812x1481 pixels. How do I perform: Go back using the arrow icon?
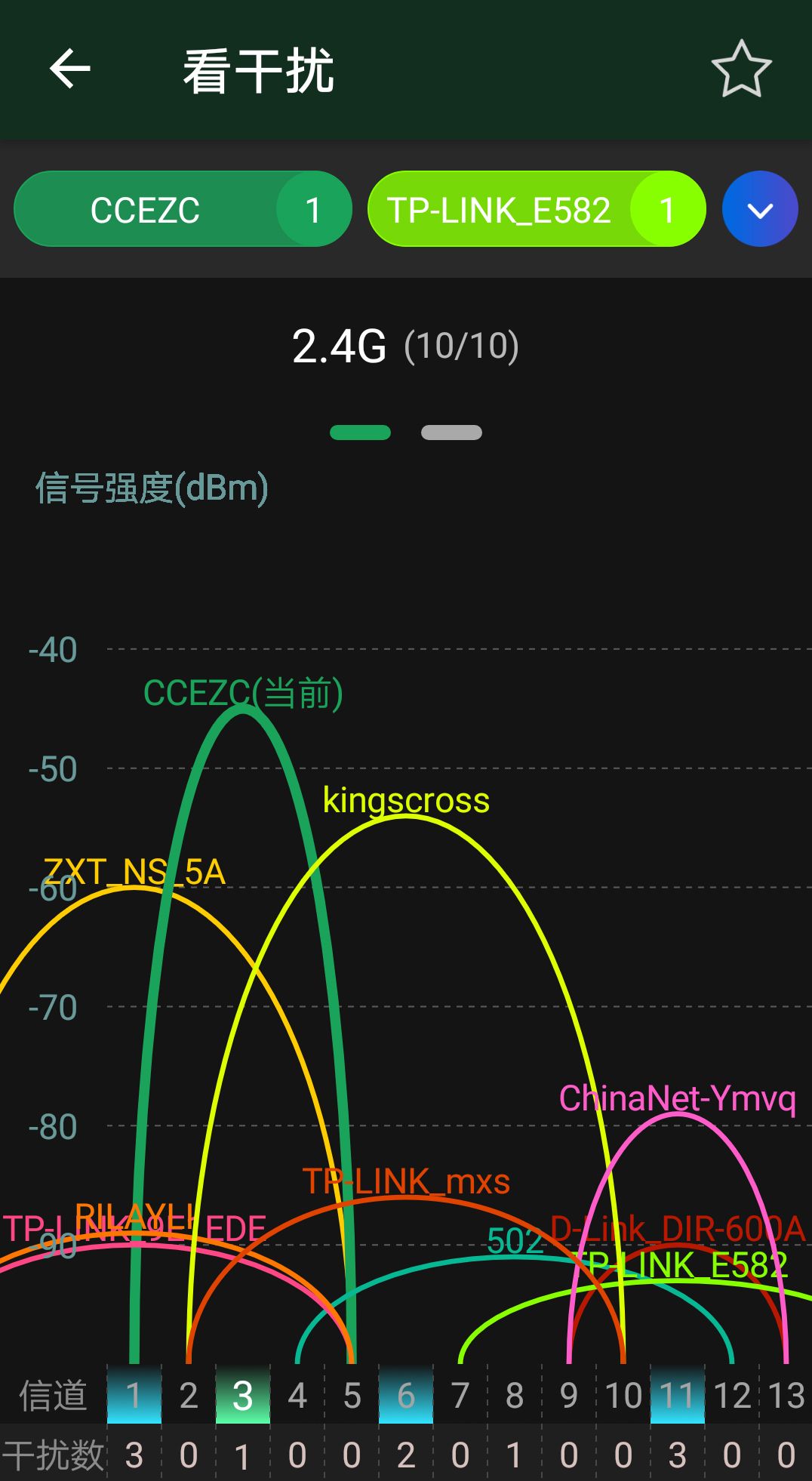click(x=70, y=69)
